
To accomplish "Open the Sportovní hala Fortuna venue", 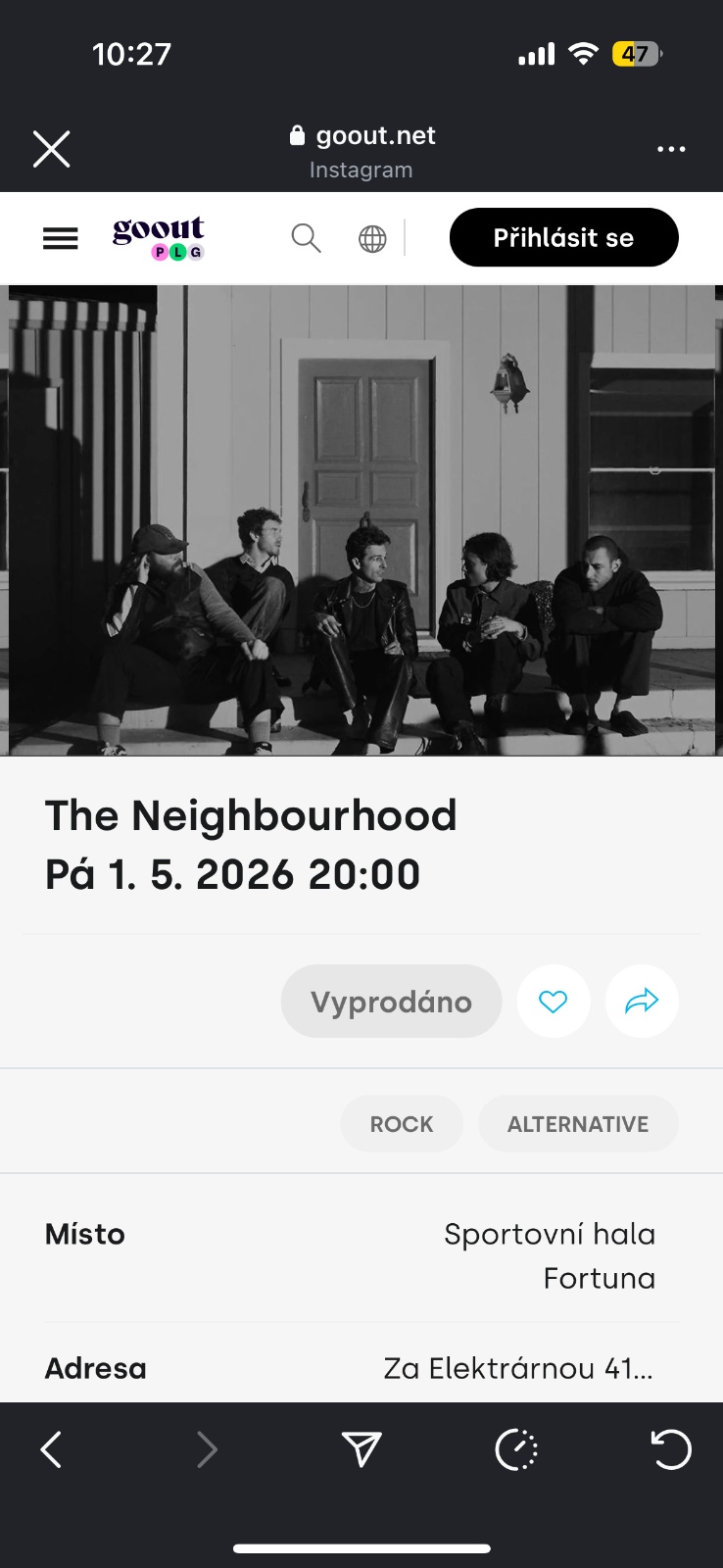I will pyautogui.click(x=550, y=1255).
